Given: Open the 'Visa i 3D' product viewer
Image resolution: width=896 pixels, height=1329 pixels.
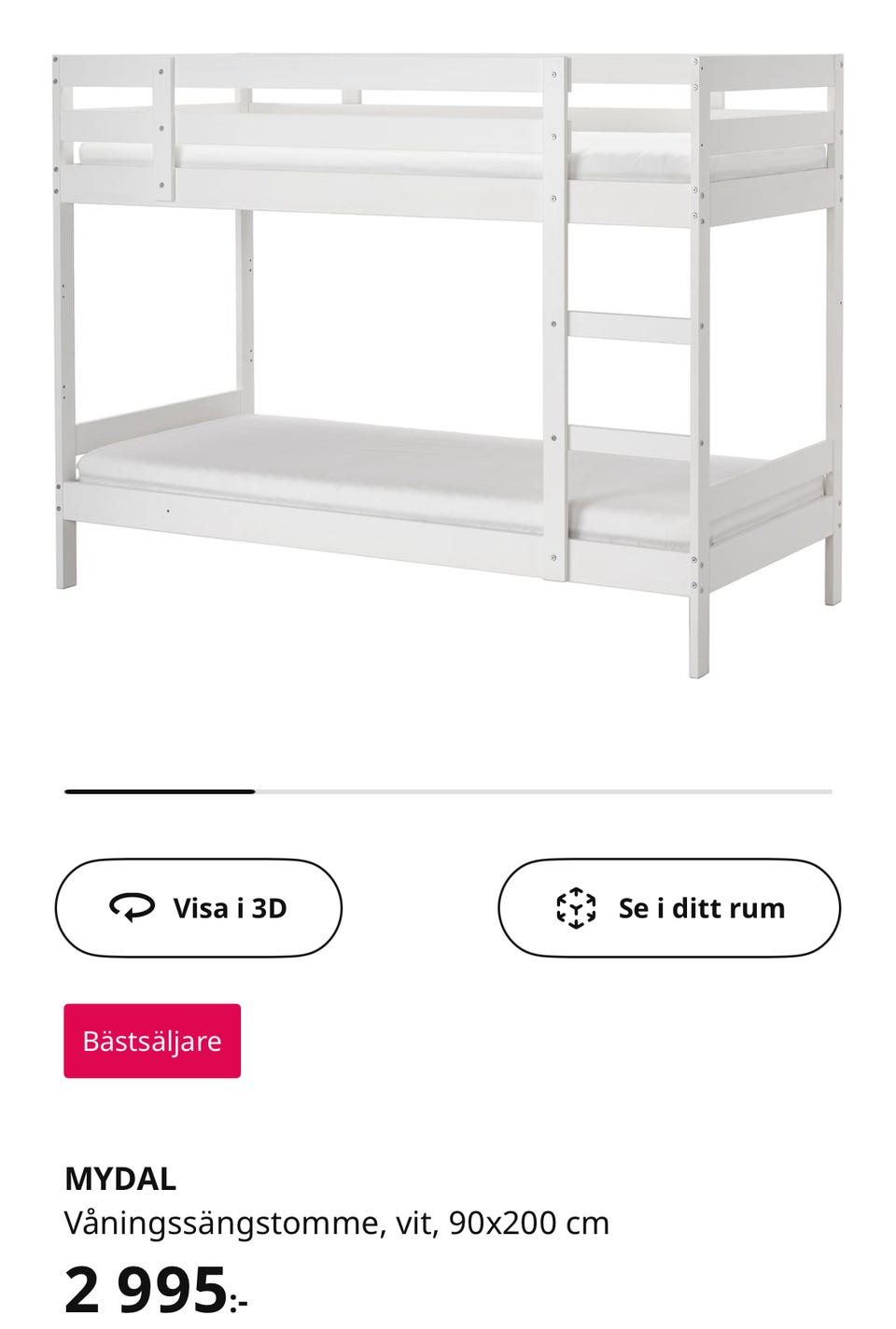Looking at the screenshot, I should [198, 906].
